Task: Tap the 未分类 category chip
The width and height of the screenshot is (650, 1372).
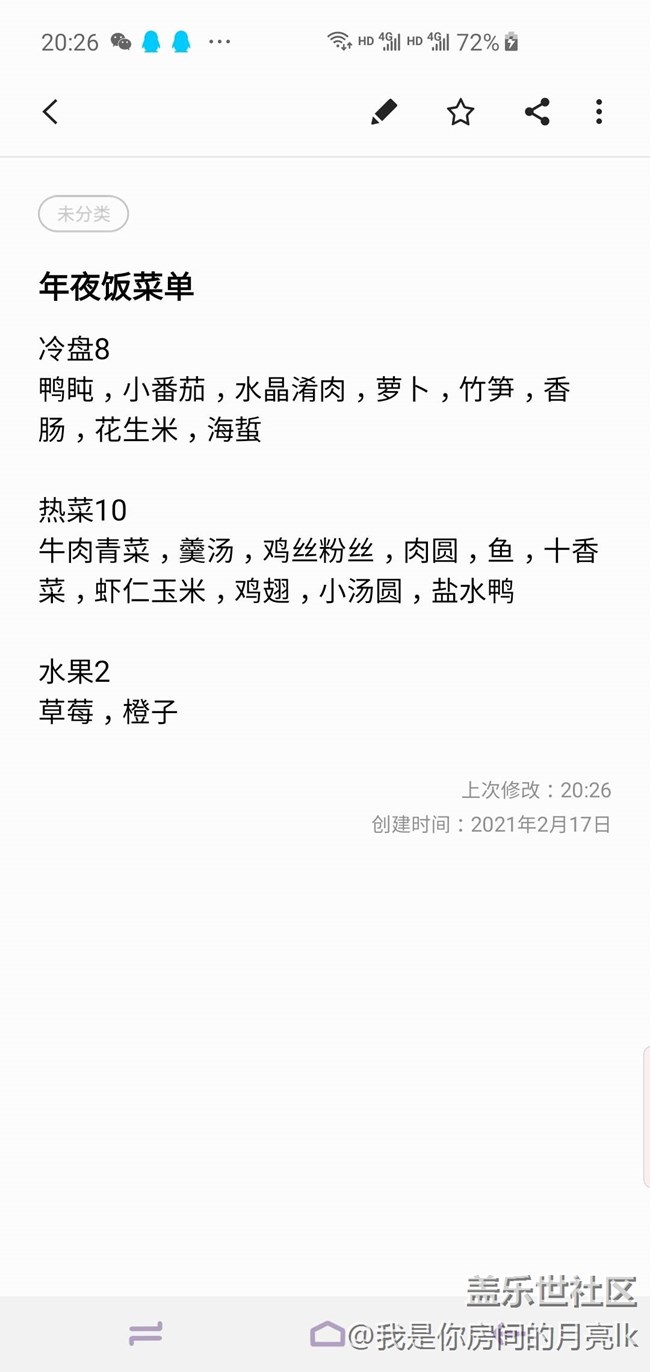Action: (84, 214)
